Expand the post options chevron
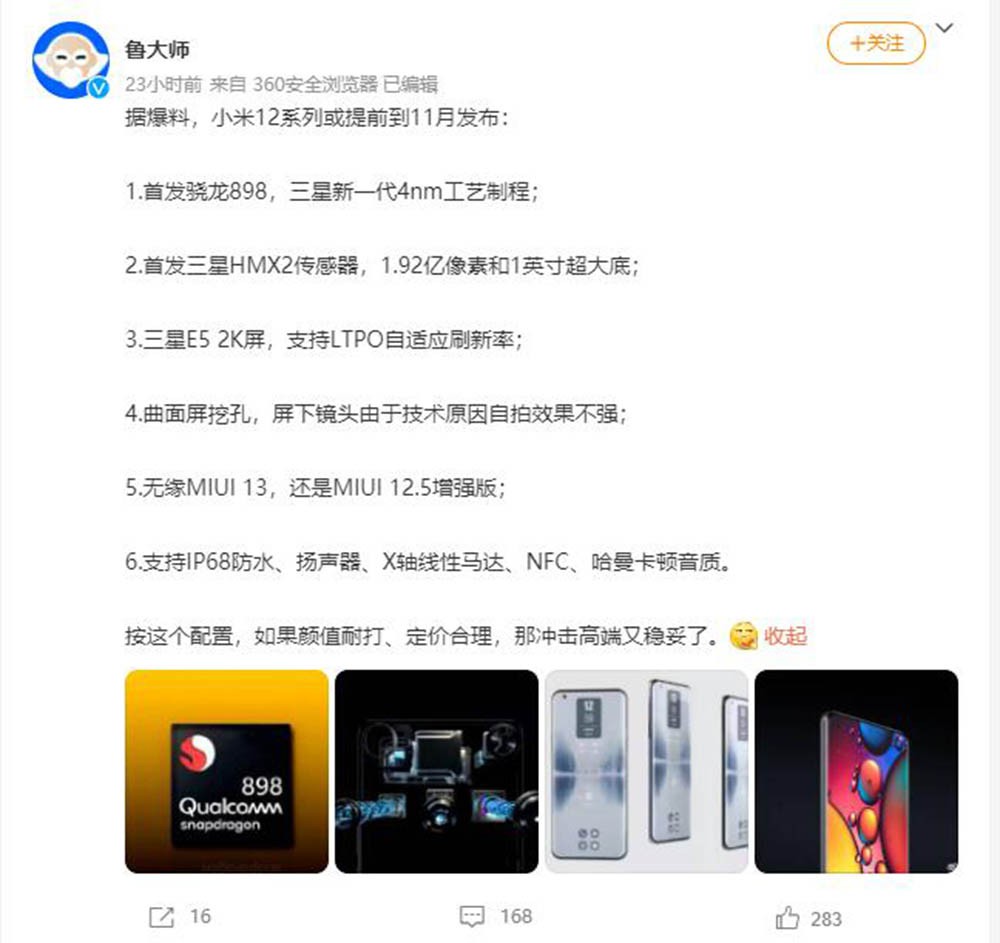The image size is (1000, 943). [944, 28]
